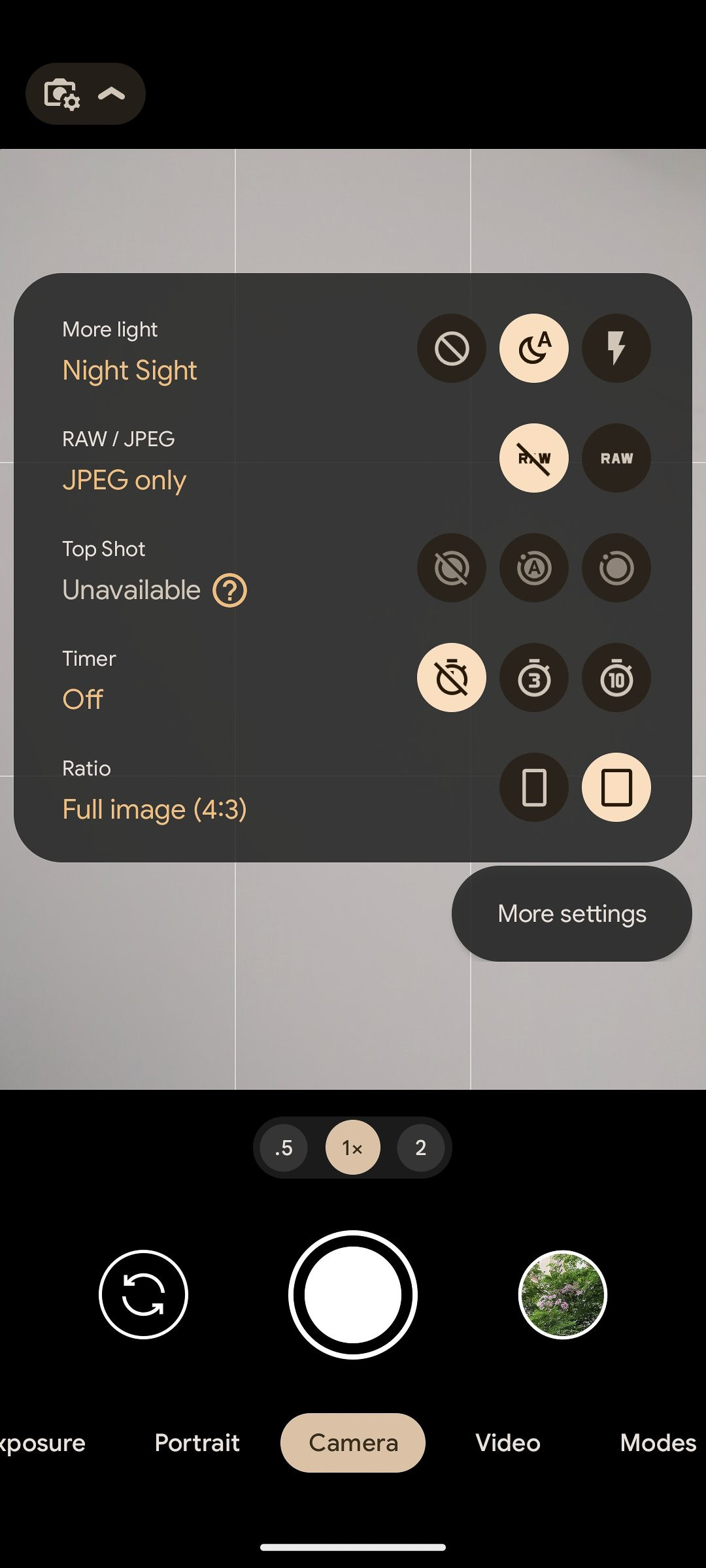Screen dimensions: 706x1568
Task: Open More settings
Action: [x=571, y=913]
